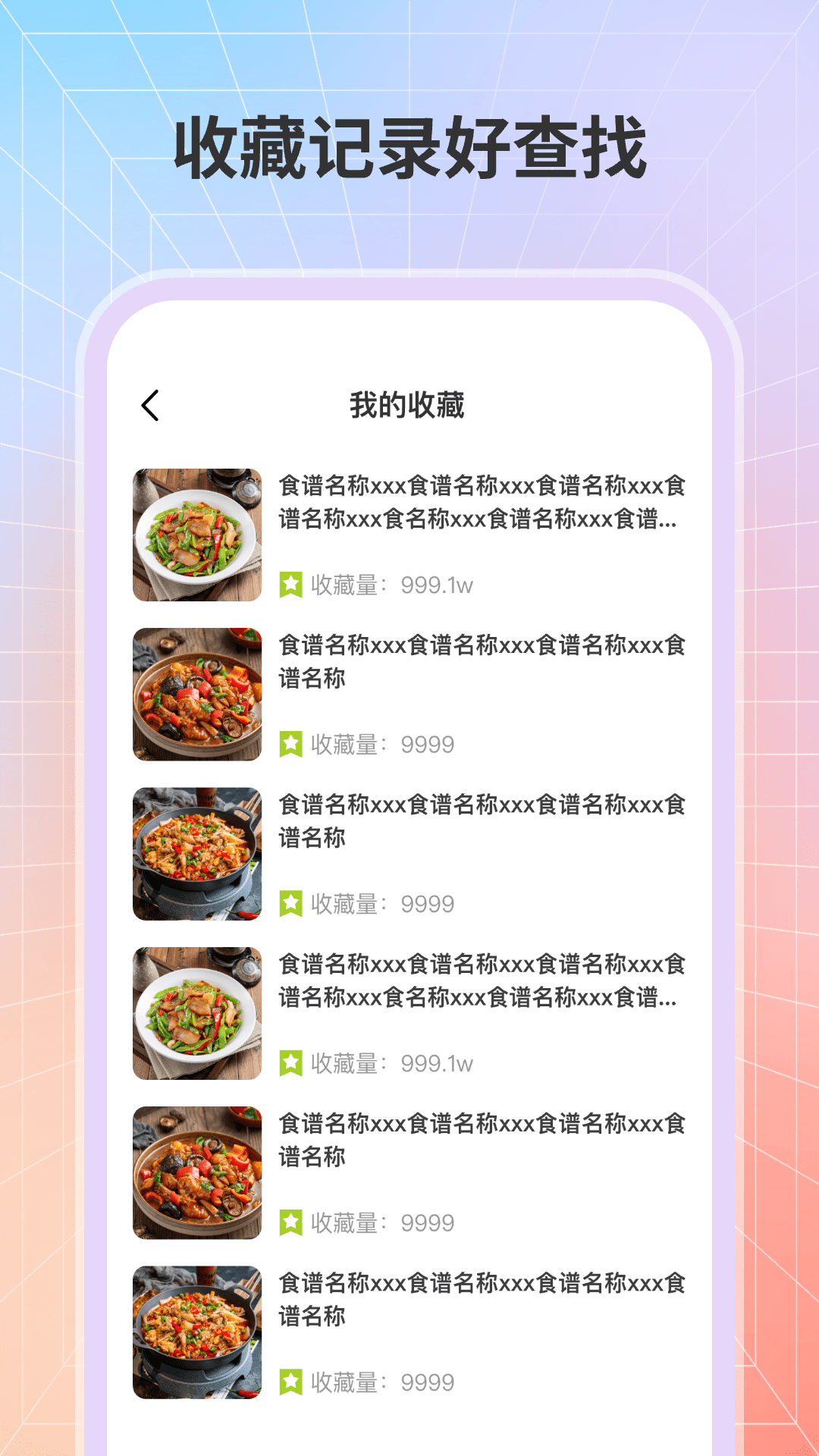Open the first recipe with bitter melon dish photo
The image size is (819, 1456).
(x=196, y=535)
